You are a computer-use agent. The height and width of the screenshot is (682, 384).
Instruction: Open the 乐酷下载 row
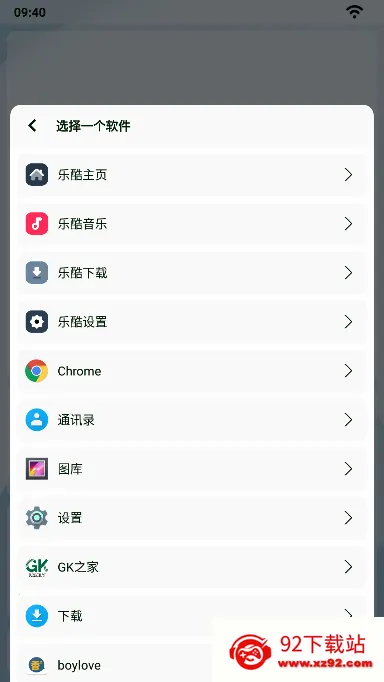click(192, 273)
